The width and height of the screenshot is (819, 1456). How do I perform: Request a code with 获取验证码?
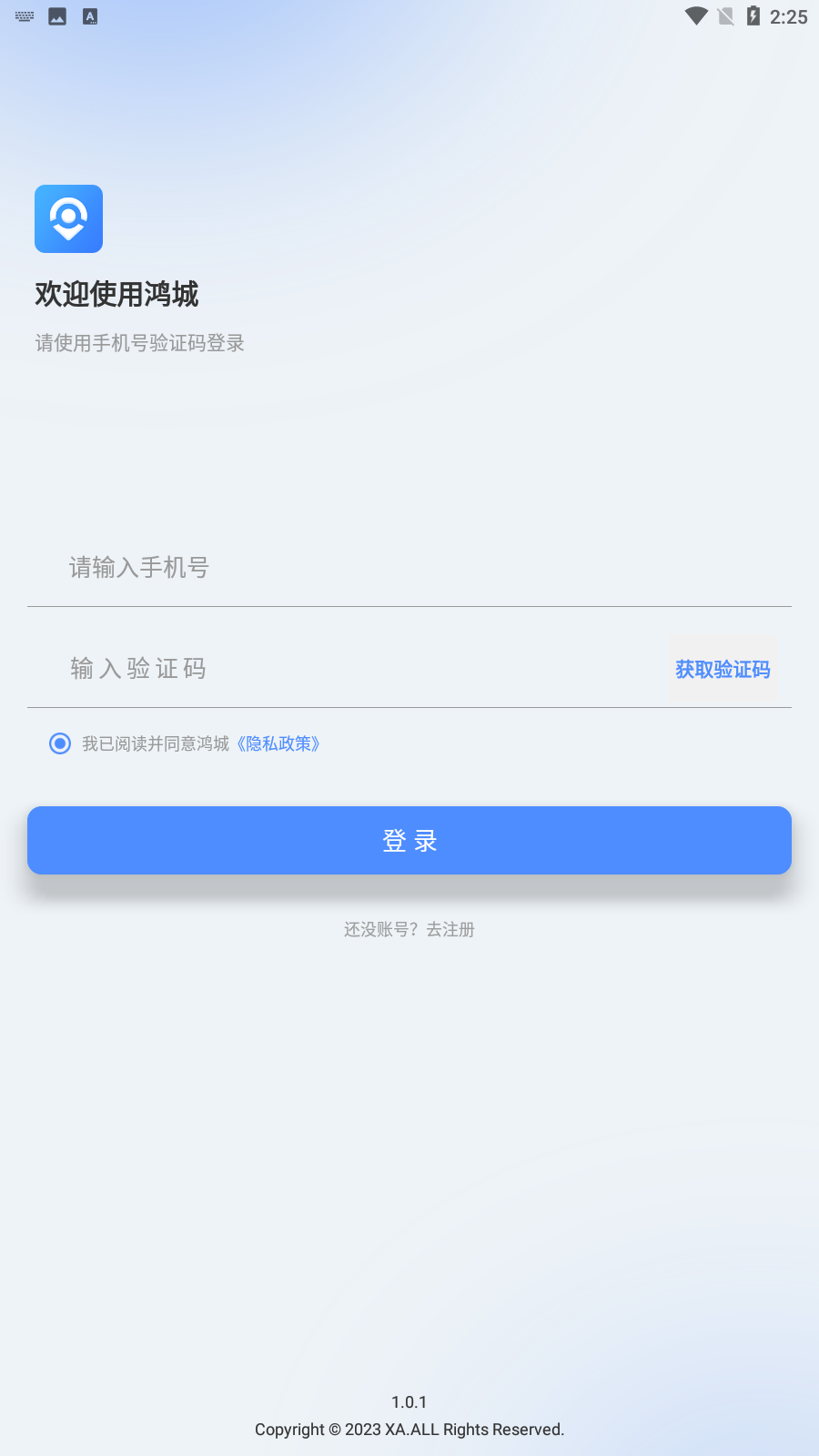tap(723, 670)
